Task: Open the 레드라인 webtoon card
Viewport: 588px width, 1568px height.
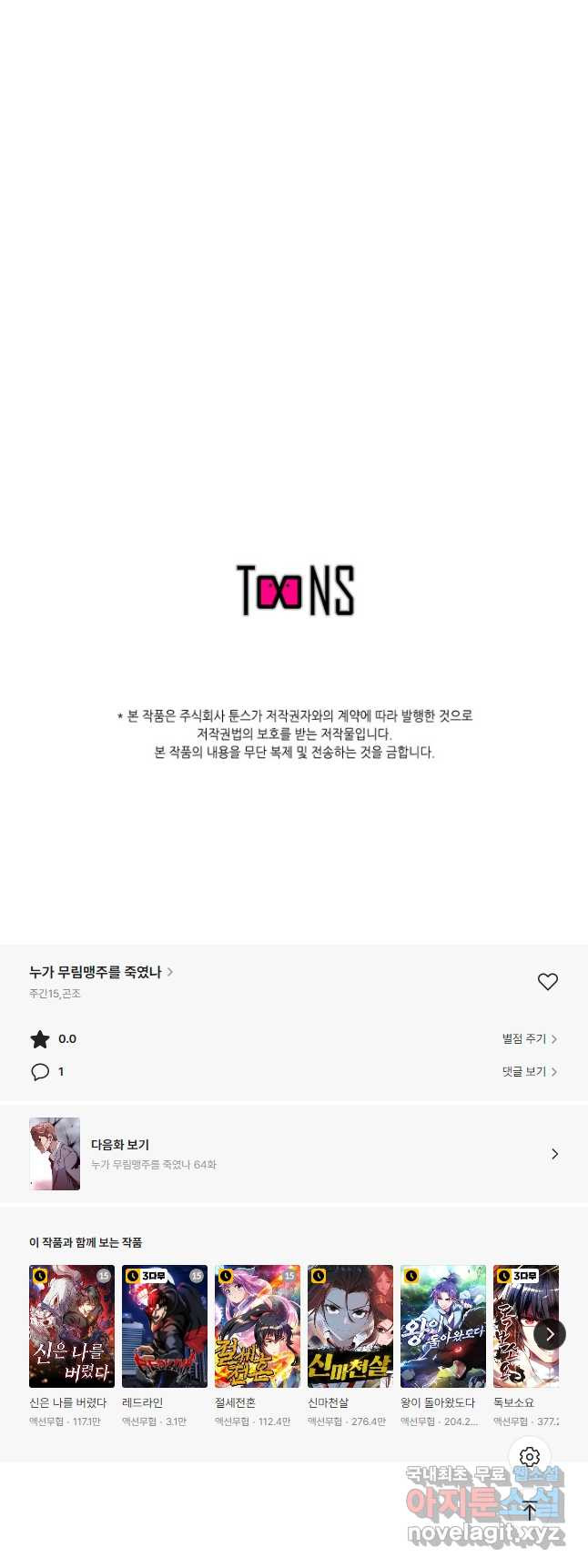Action: click(x=165, y=1326)
